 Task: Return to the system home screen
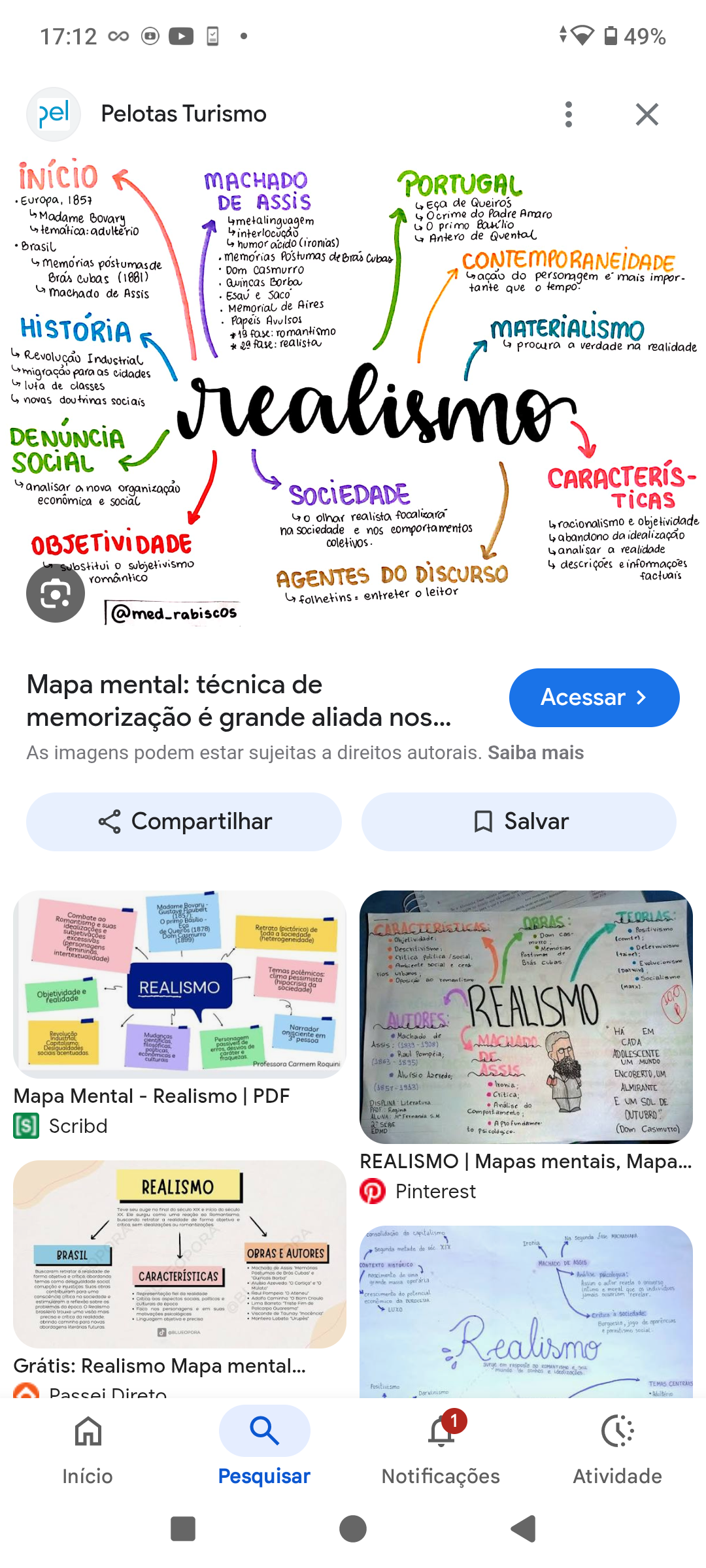click(353, 1529)
